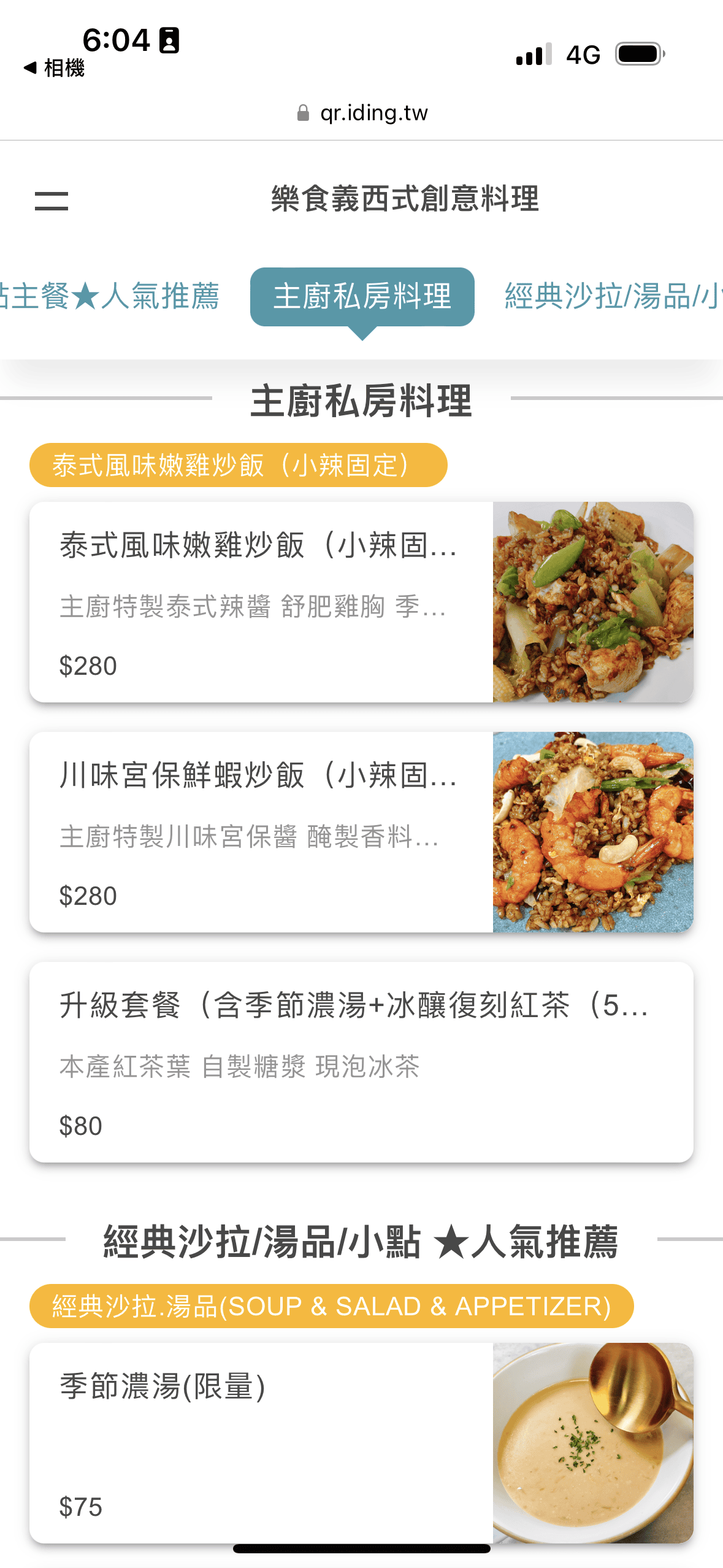
Task: Tap the qr.iding.tw address bar
Action: tap(362, 113)
